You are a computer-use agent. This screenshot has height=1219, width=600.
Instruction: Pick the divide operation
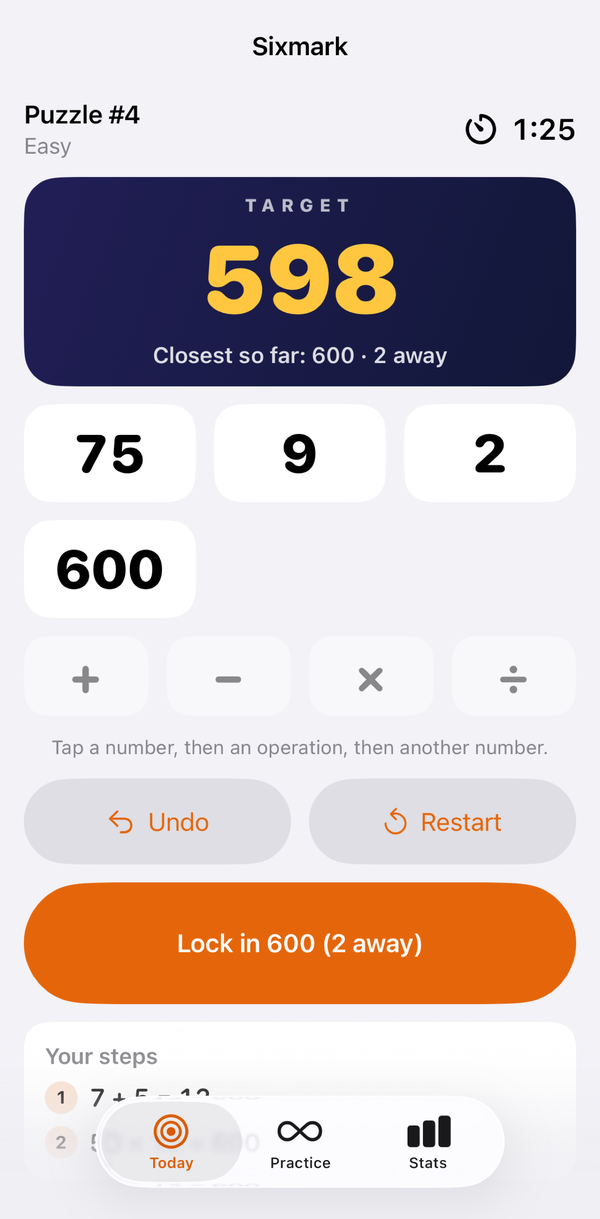pyautogui.click(x=514, y=680)
